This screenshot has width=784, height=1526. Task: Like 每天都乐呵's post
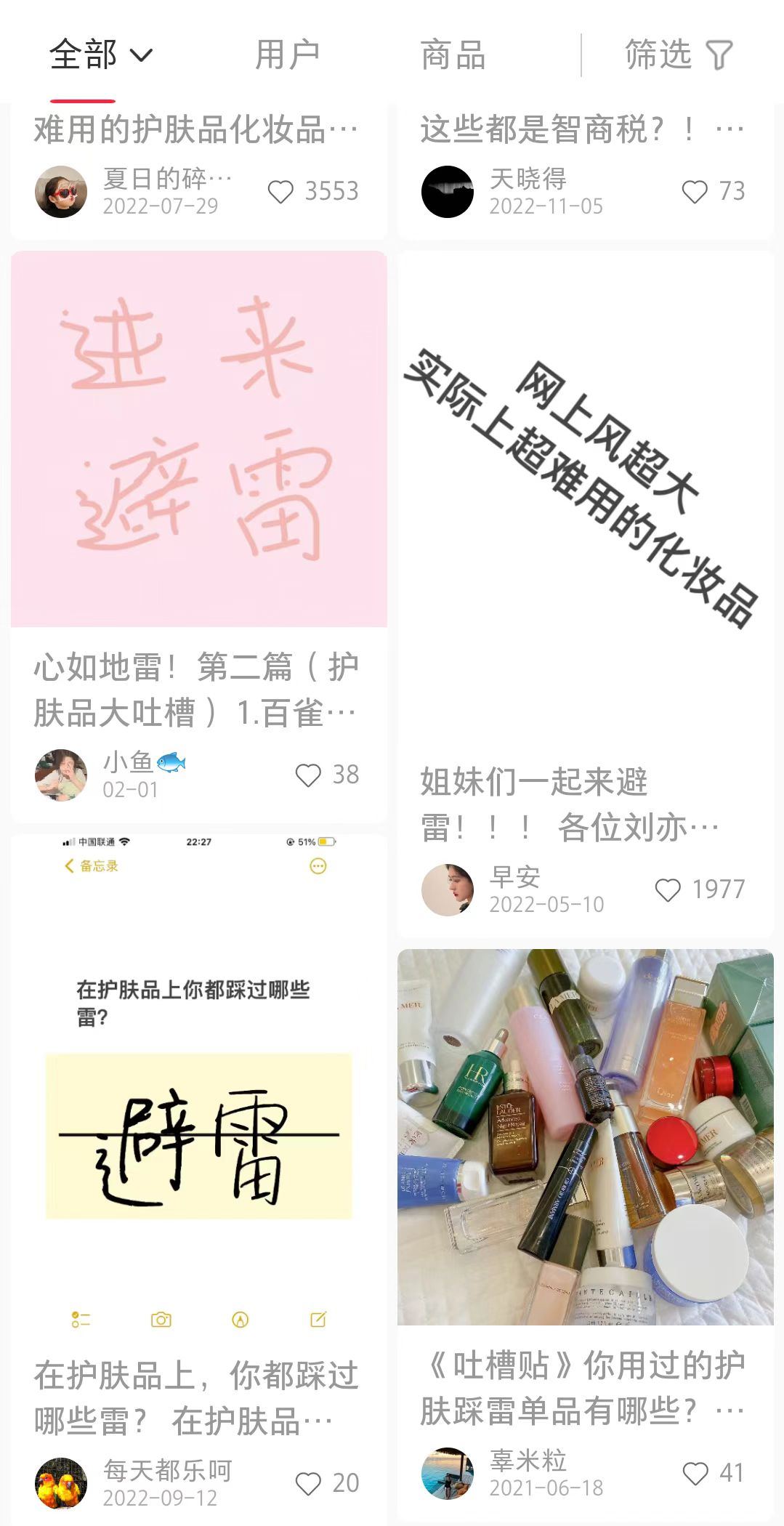(308, 1484)
